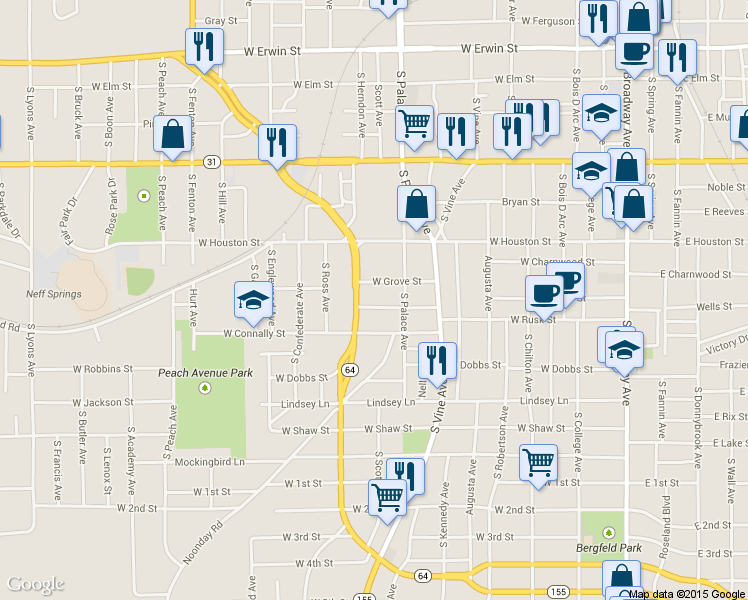
Task: Select the shopping bag marker by S Peach Ave
Action: tap(173, 137)
